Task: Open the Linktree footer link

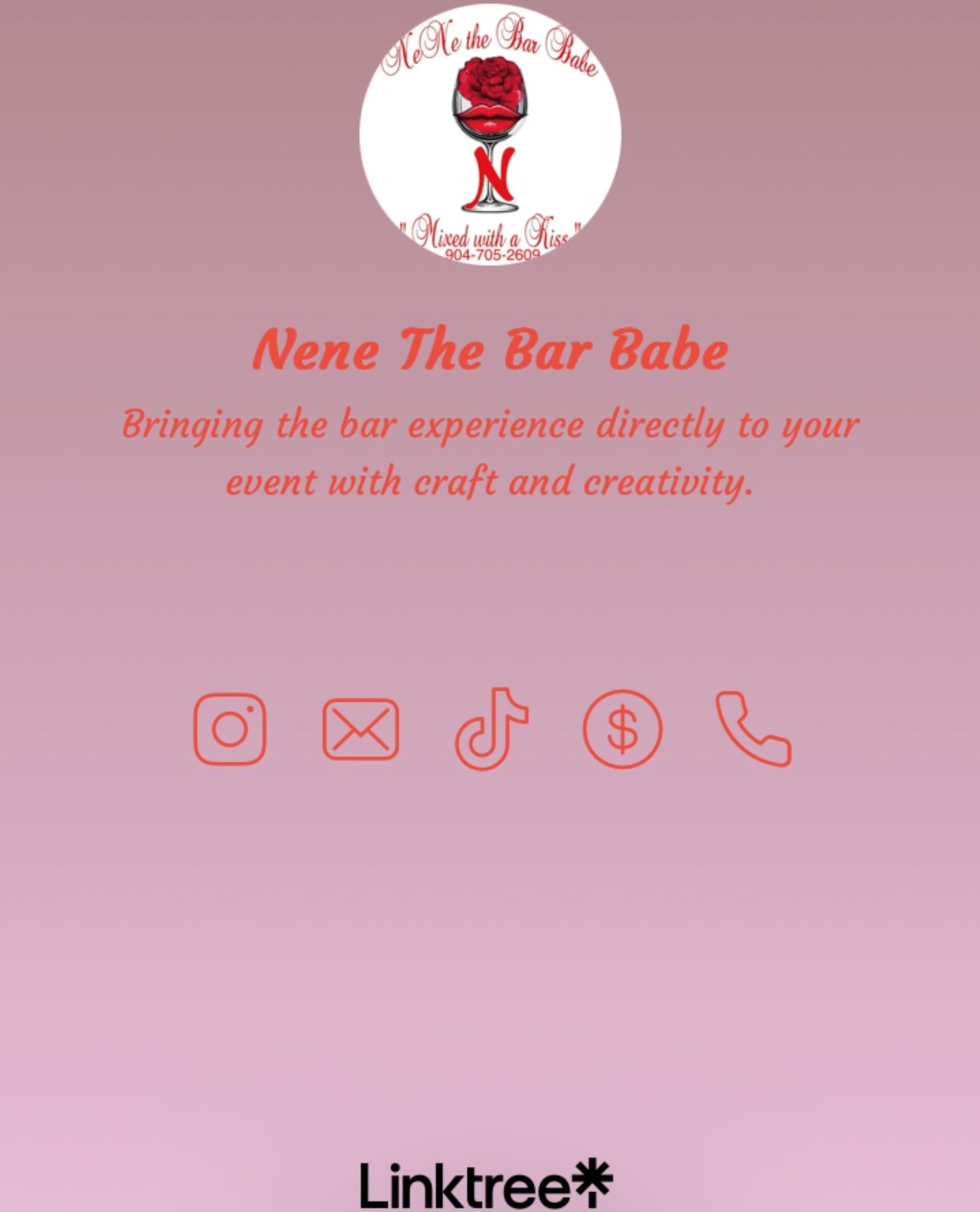Action: click(x=486, y=1184)
